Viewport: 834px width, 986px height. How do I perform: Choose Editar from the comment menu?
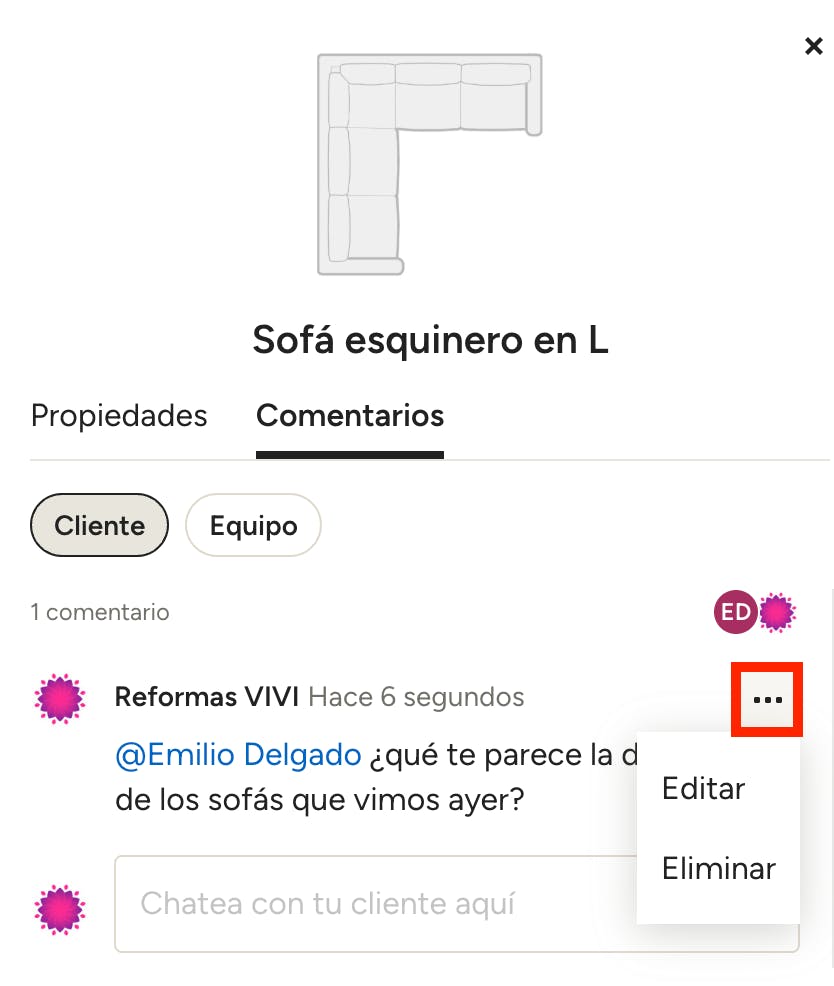(x=703, y=789)
